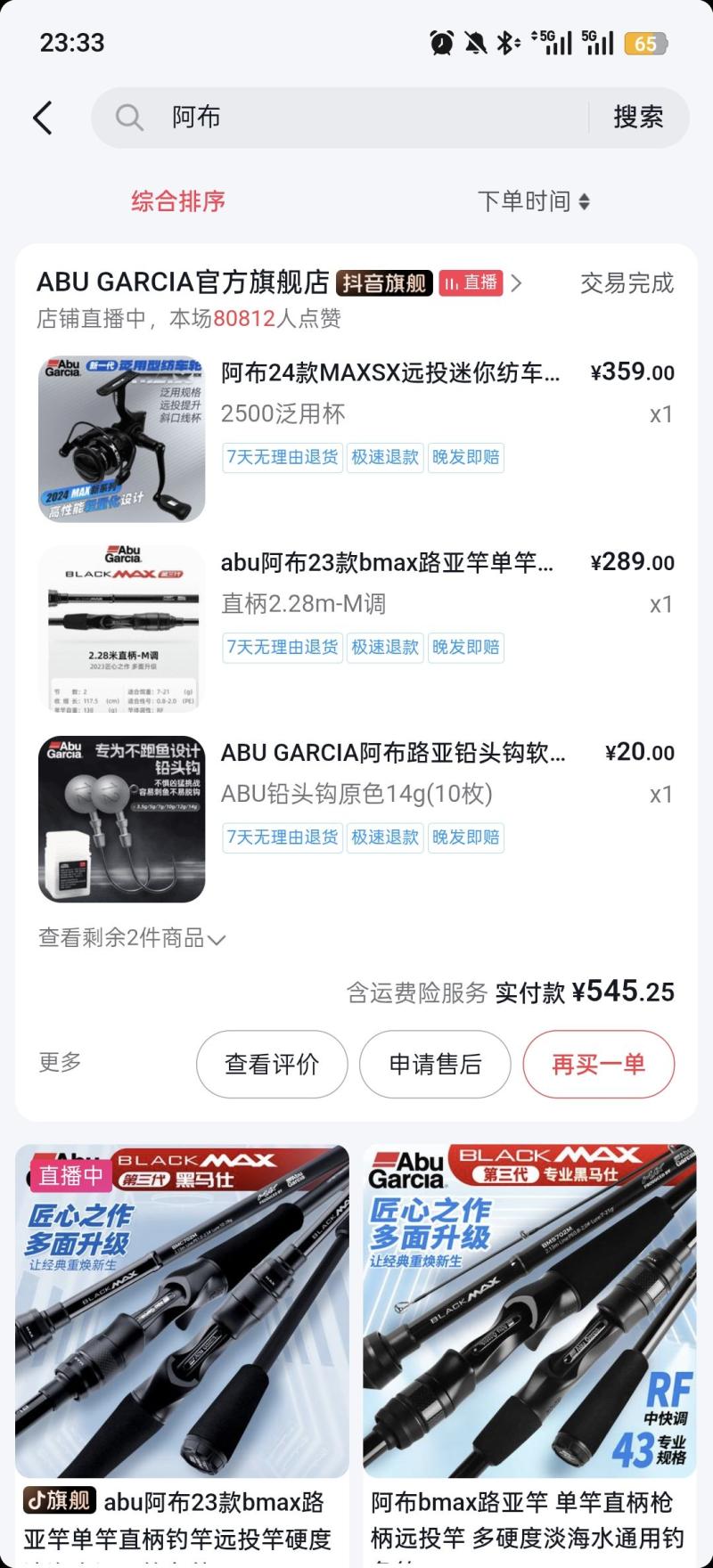Tap 更多 for more order options
Screen dimensions: 713x1568
tap(60, 1062)
